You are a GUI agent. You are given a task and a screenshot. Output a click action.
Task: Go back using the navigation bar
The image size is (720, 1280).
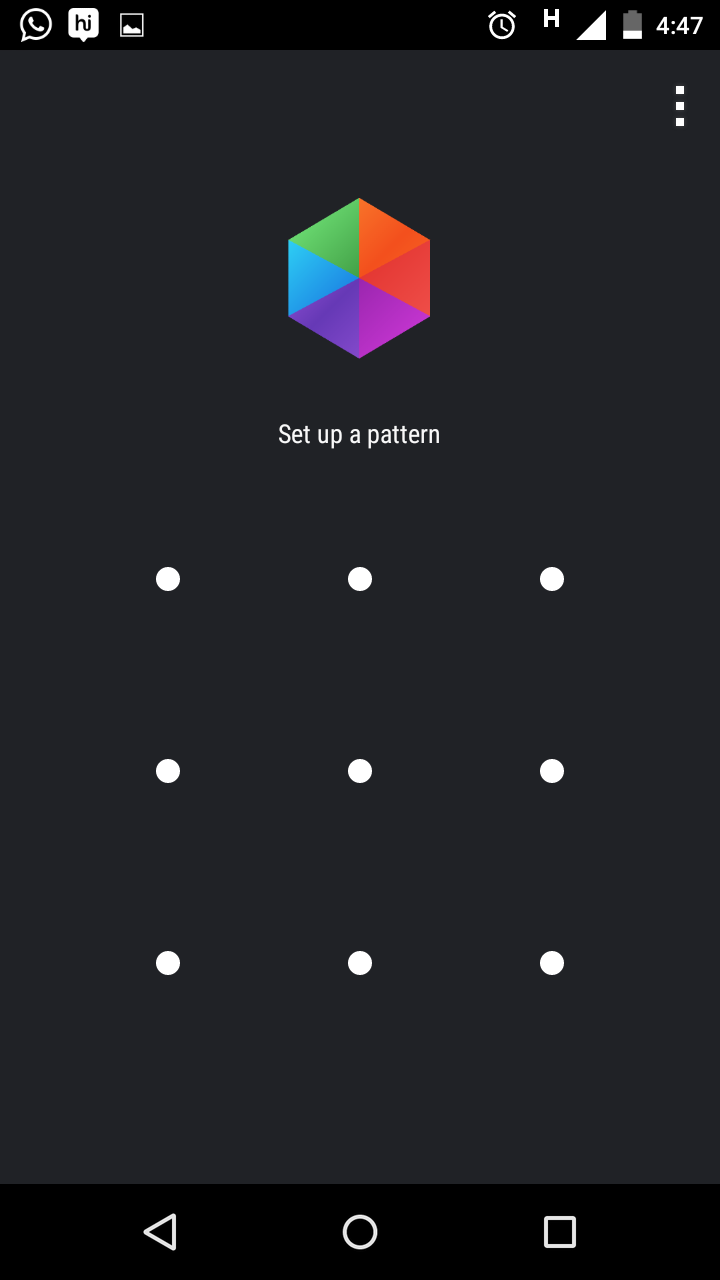(160, 1232)
